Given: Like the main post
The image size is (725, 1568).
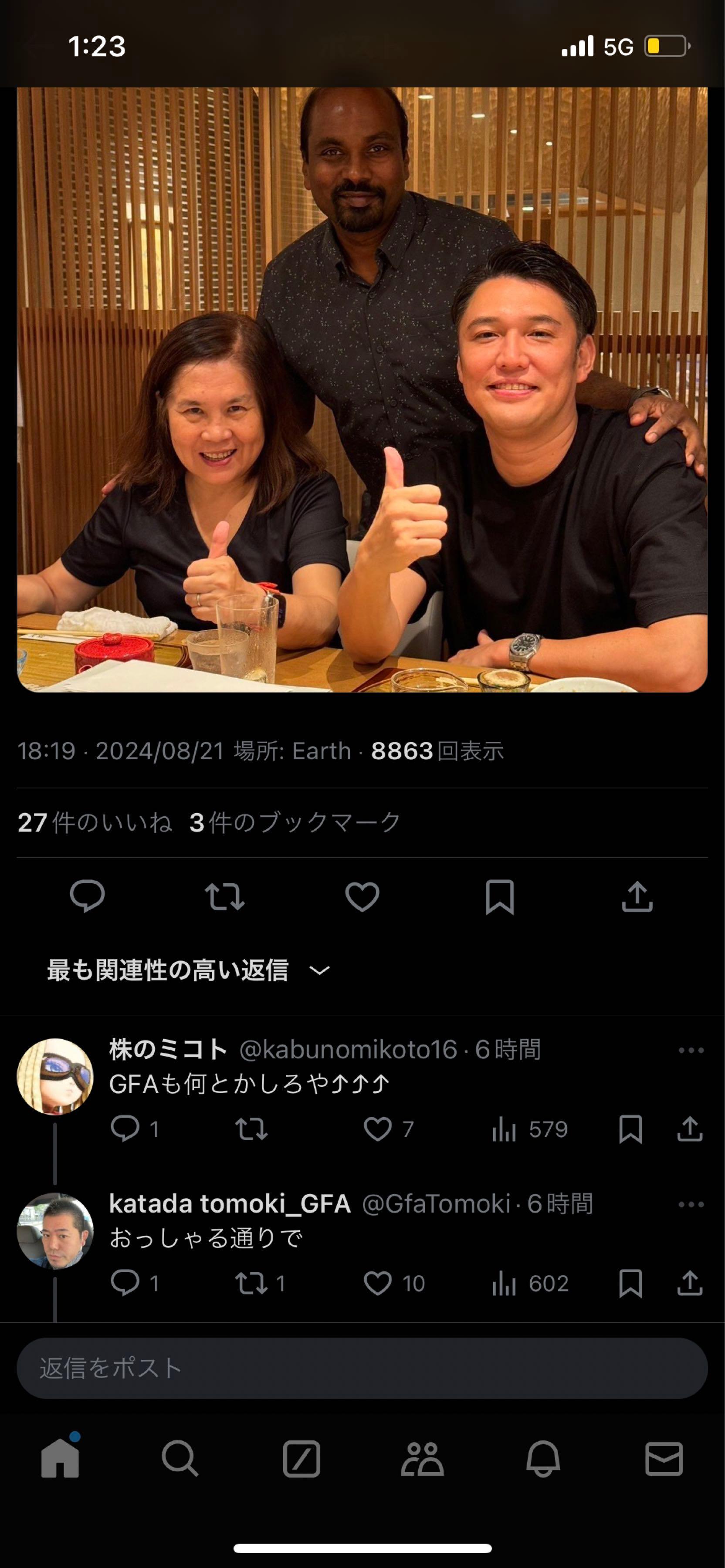Looking at the screenshot, I should coord(362,897).
